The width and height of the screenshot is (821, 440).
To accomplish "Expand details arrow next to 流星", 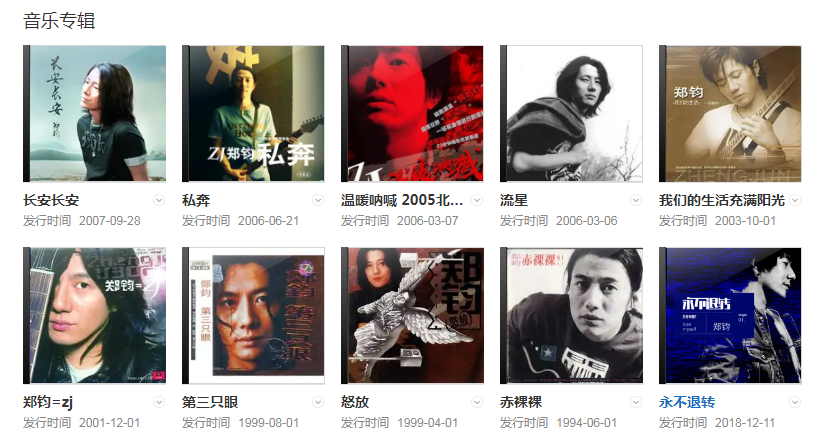I will pyautogui.click(x=636, y=200).
